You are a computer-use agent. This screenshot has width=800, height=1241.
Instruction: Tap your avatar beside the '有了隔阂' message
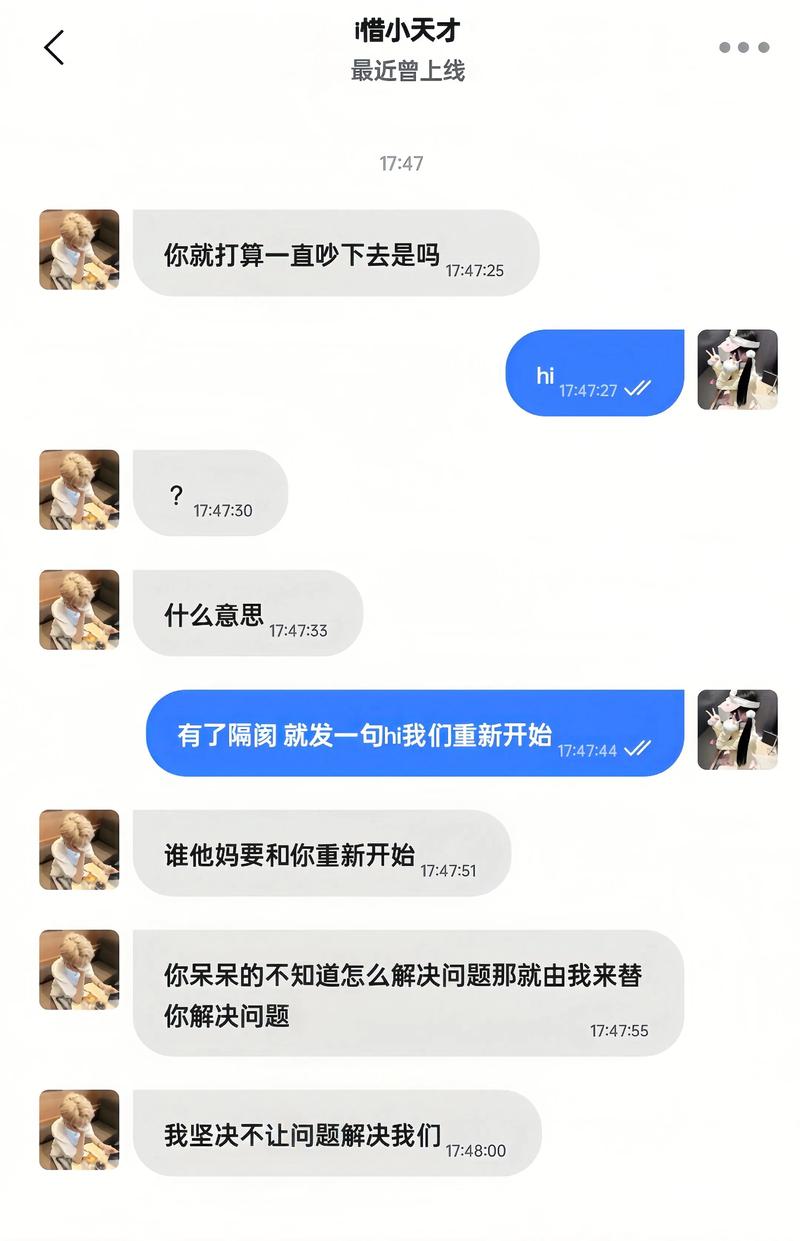[737, 732]
